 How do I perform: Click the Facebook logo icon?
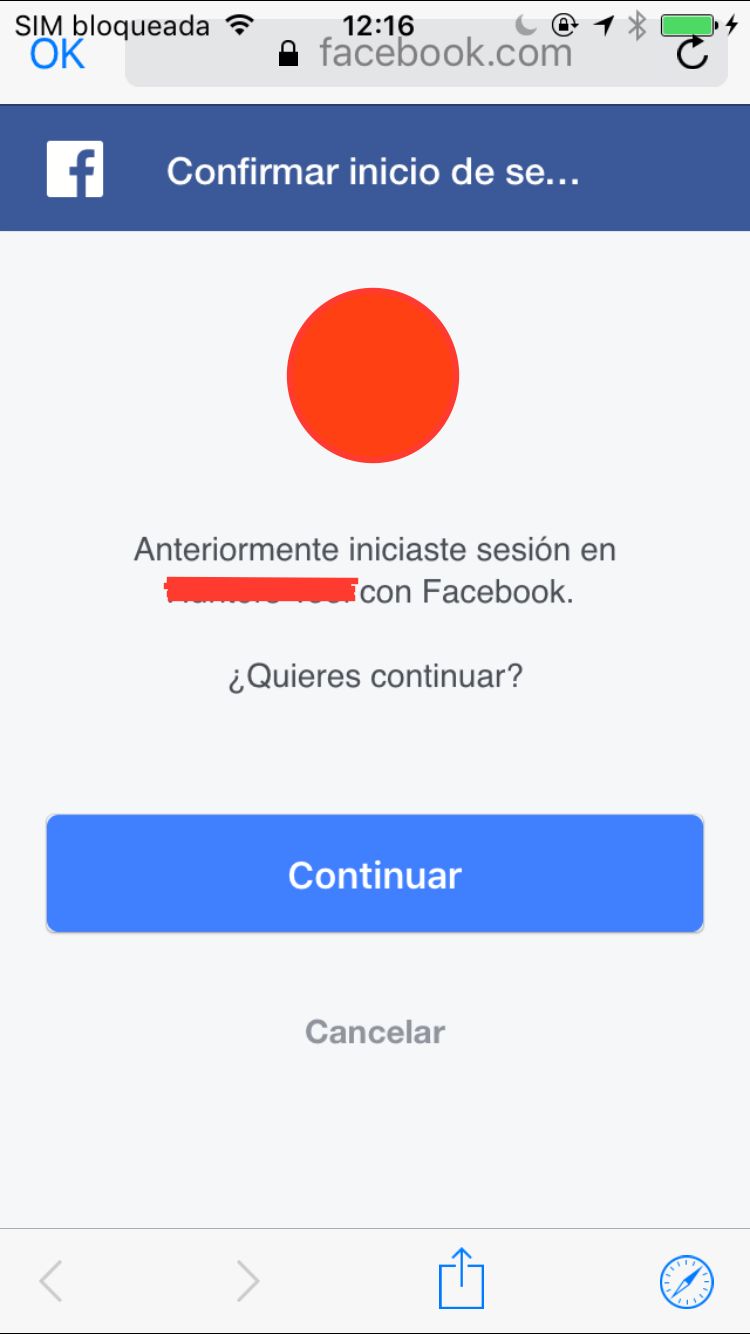pyautogui.click(x=74, y=168)
